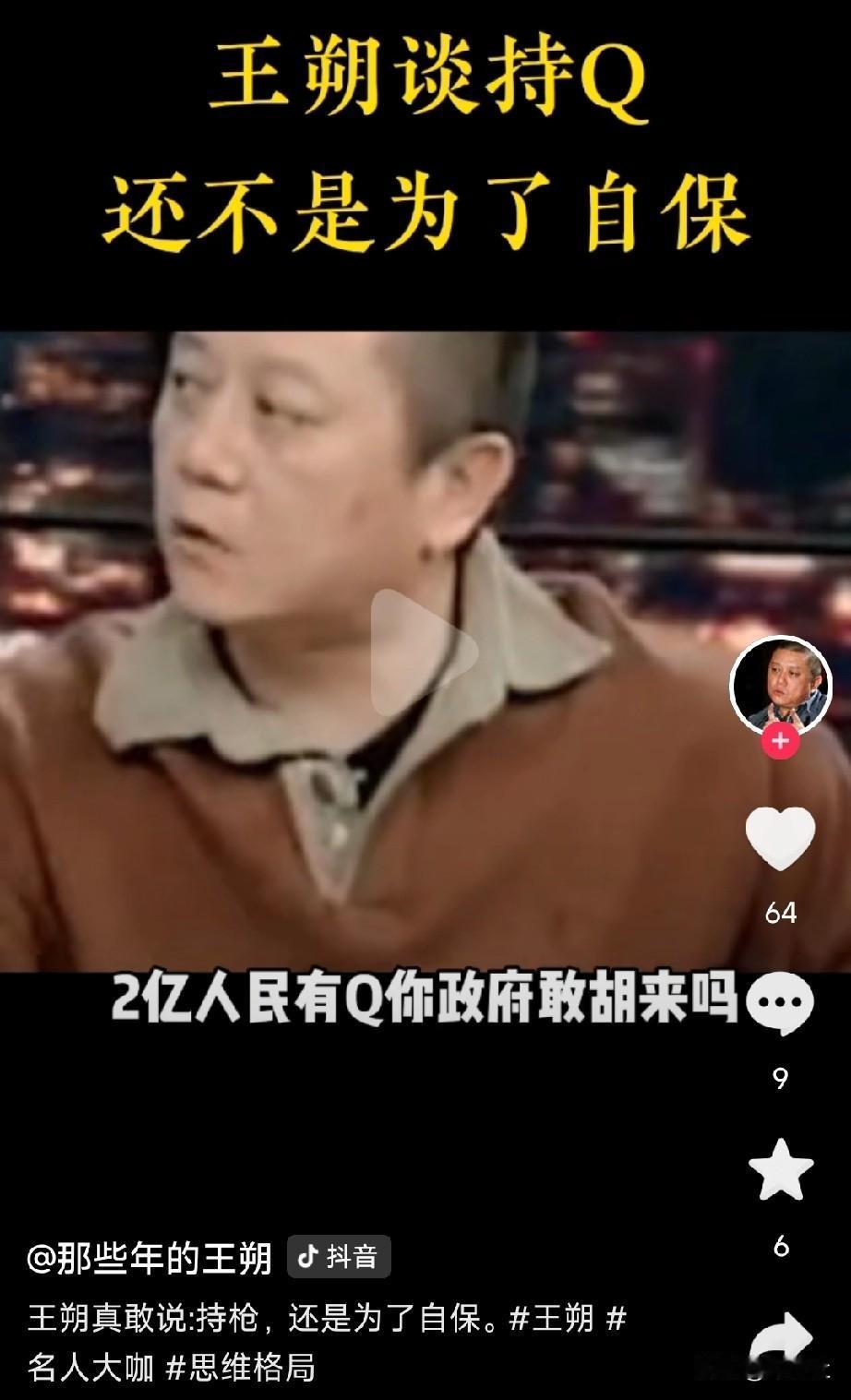The width and height of the screenshot is (851, 1400).
Task: Open the creator's circular avatar photo
Action: pos(780,686)
